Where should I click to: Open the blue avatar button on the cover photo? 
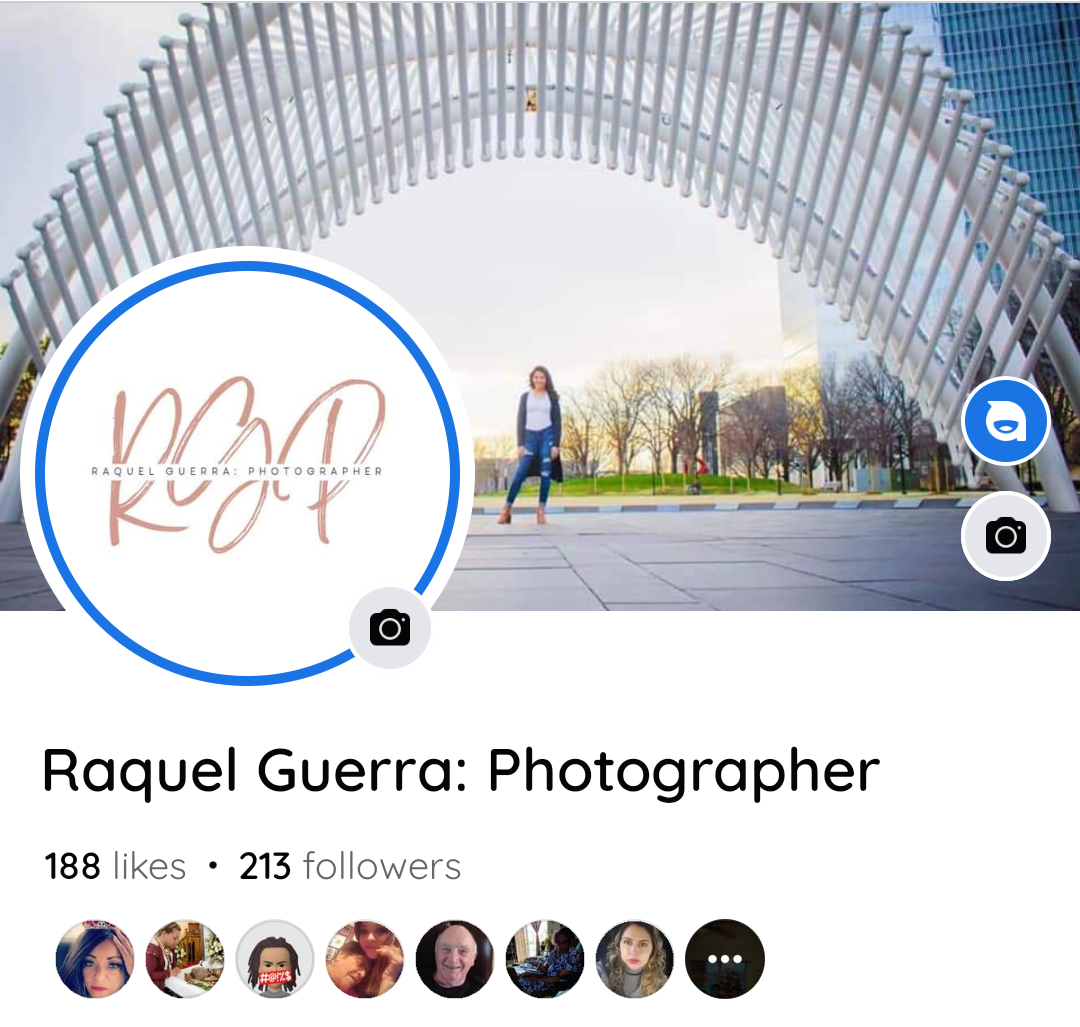(x=1006, y=421)
